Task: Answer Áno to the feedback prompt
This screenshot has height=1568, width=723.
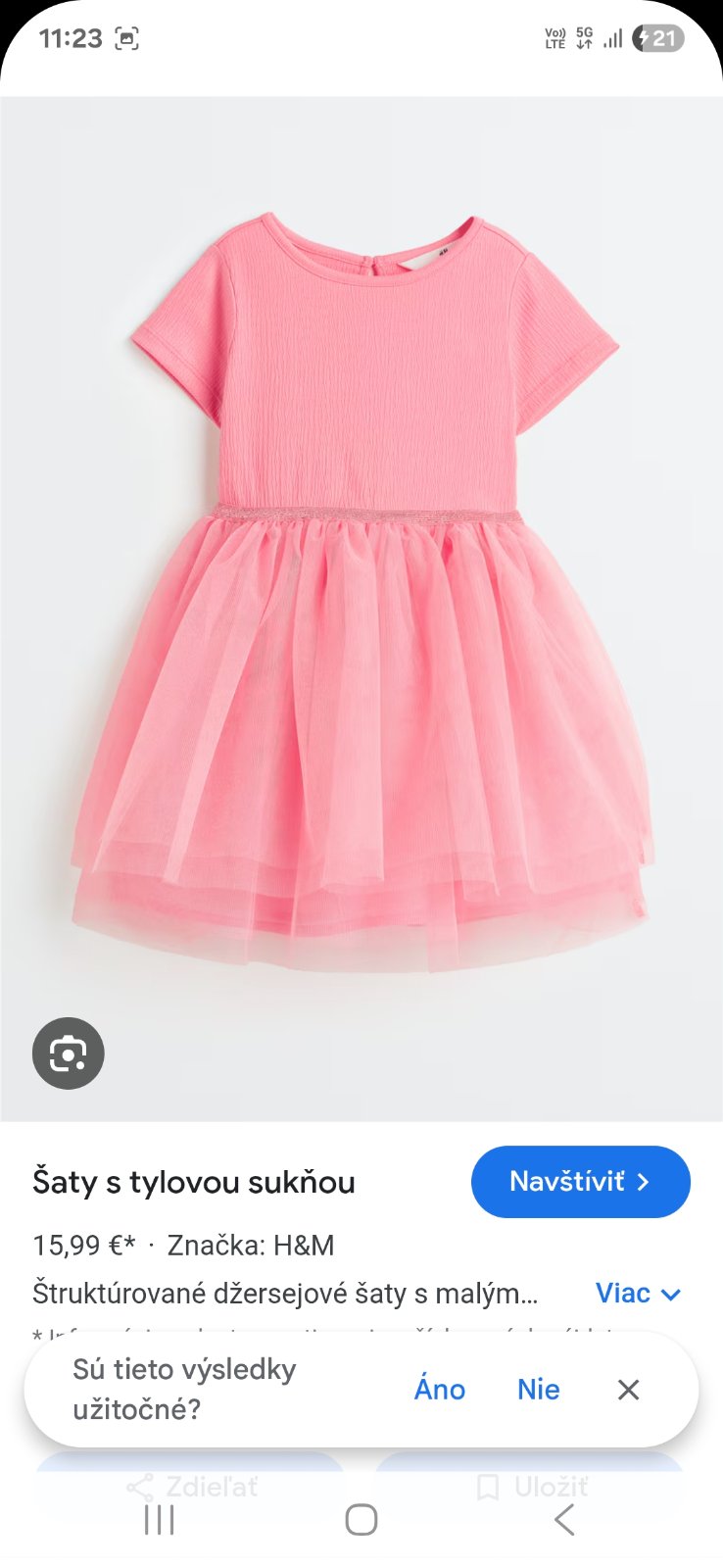Action: click(x=439, y=1389)
